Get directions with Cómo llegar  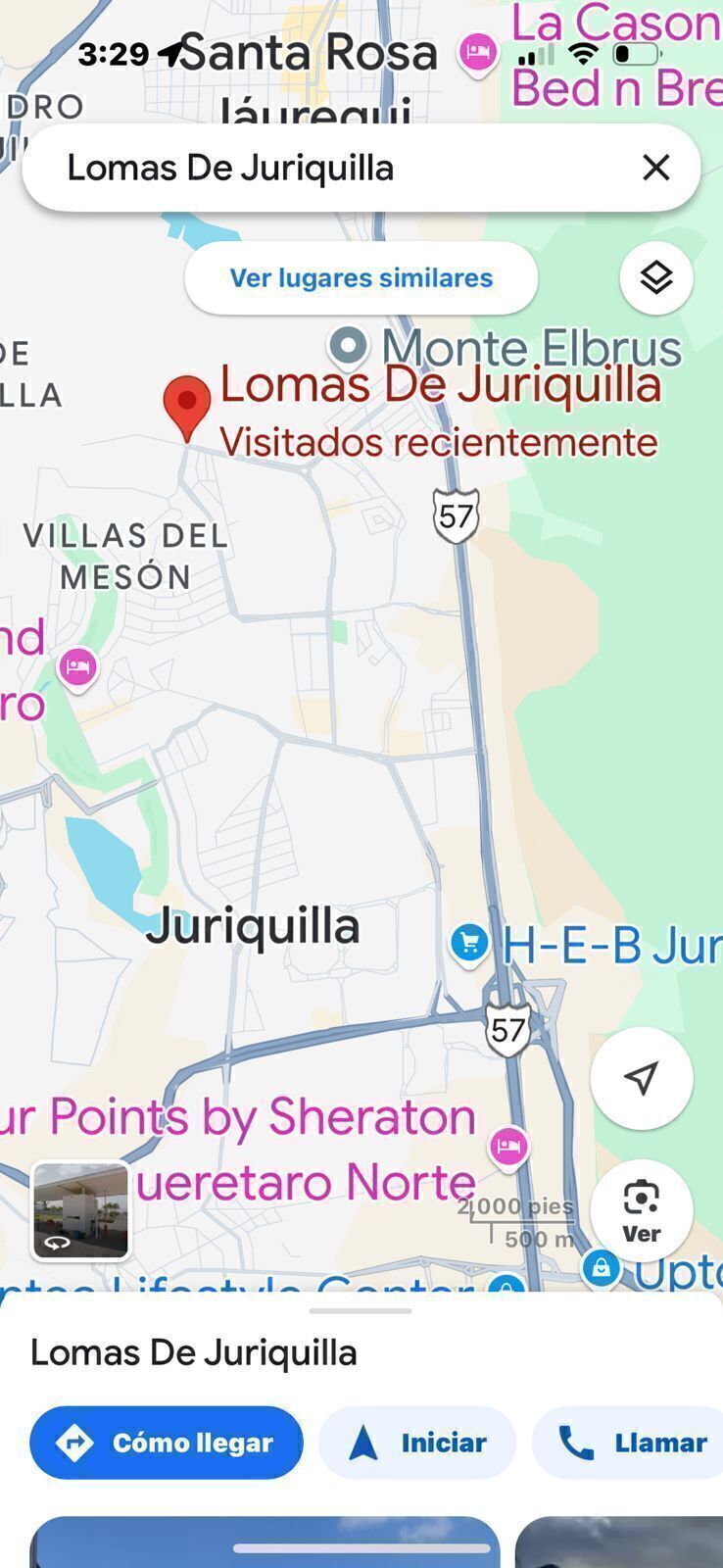[x=166, y=1443]
